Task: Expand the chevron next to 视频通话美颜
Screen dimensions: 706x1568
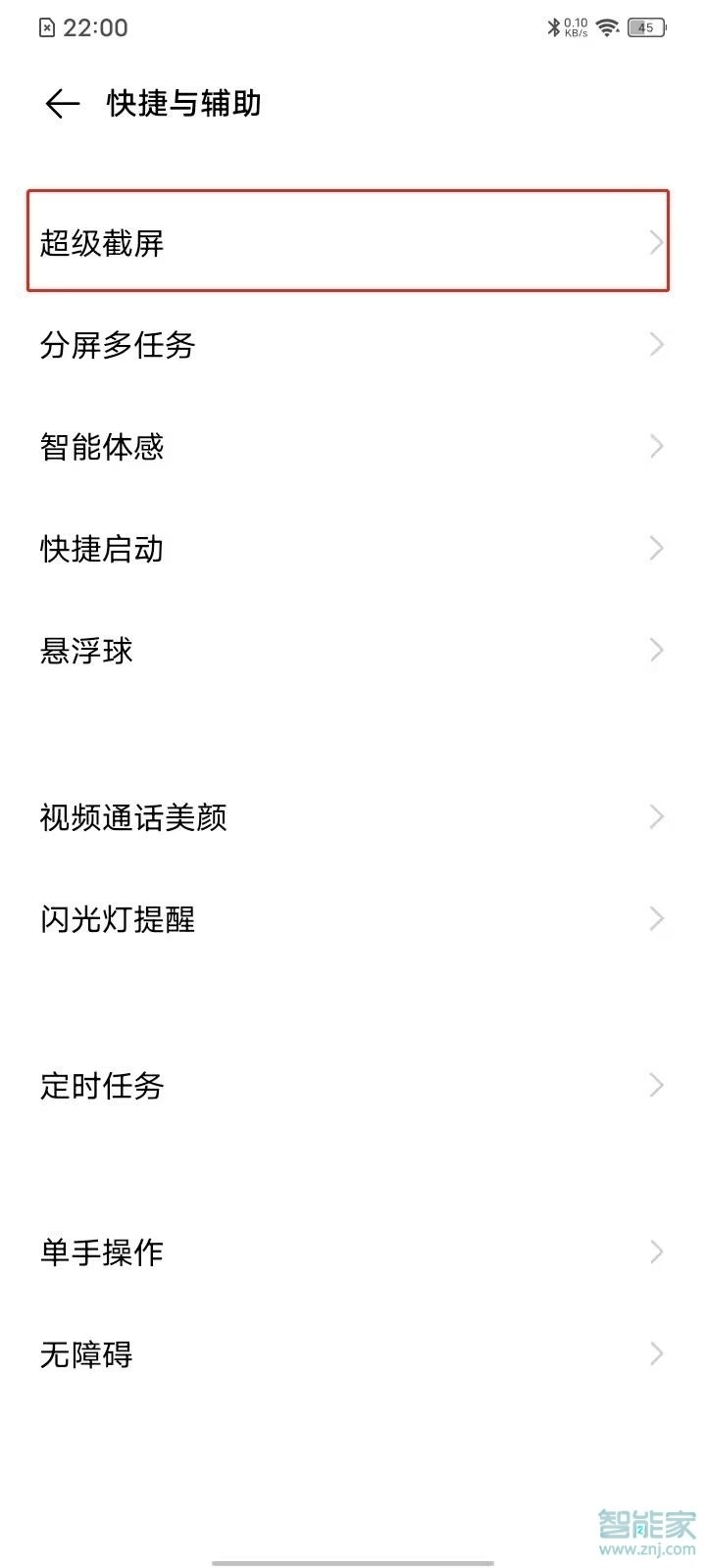Action: pos(656,816)
